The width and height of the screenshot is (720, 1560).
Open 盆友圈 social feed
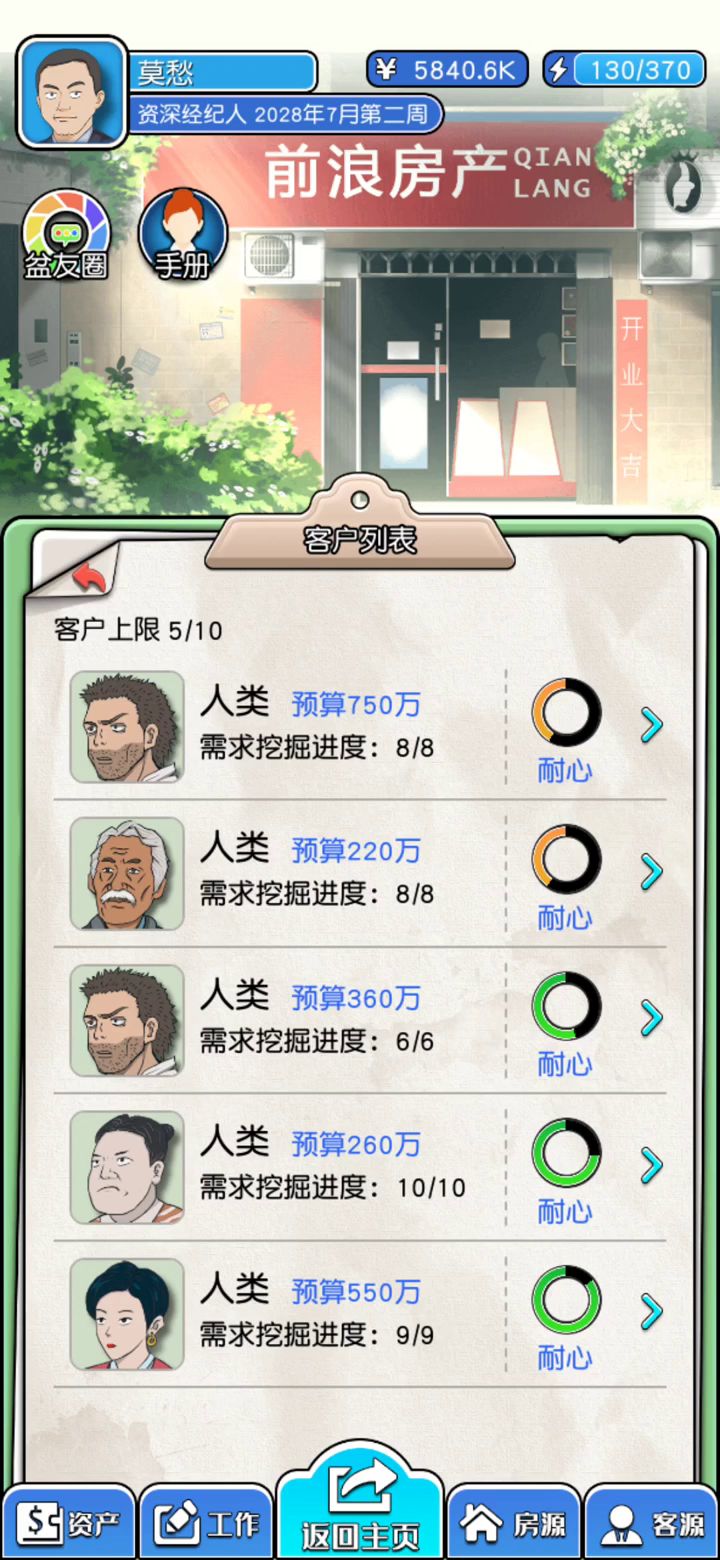click(66, 236)
